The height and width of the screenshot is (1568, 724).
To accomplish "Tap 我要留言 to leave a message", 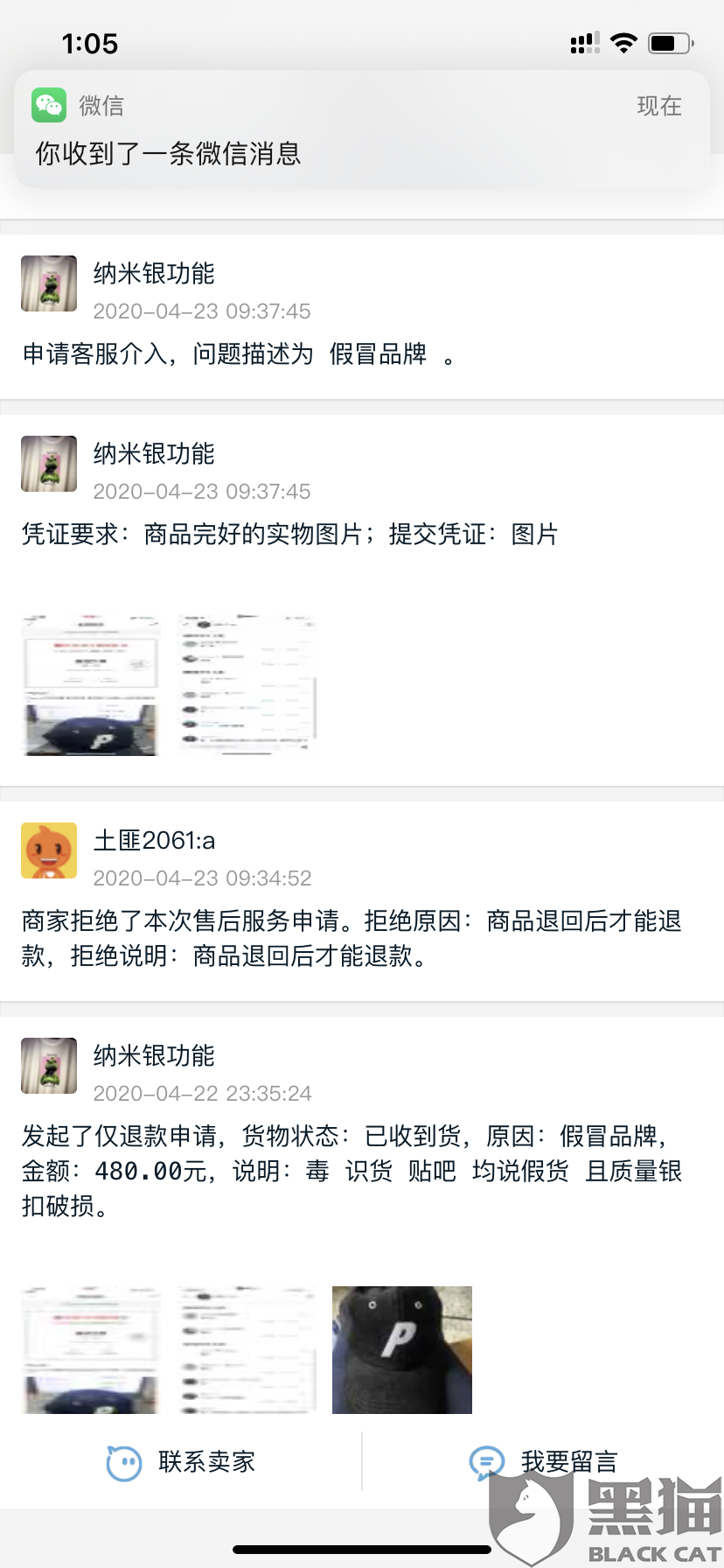I will tap(543, 1461).
